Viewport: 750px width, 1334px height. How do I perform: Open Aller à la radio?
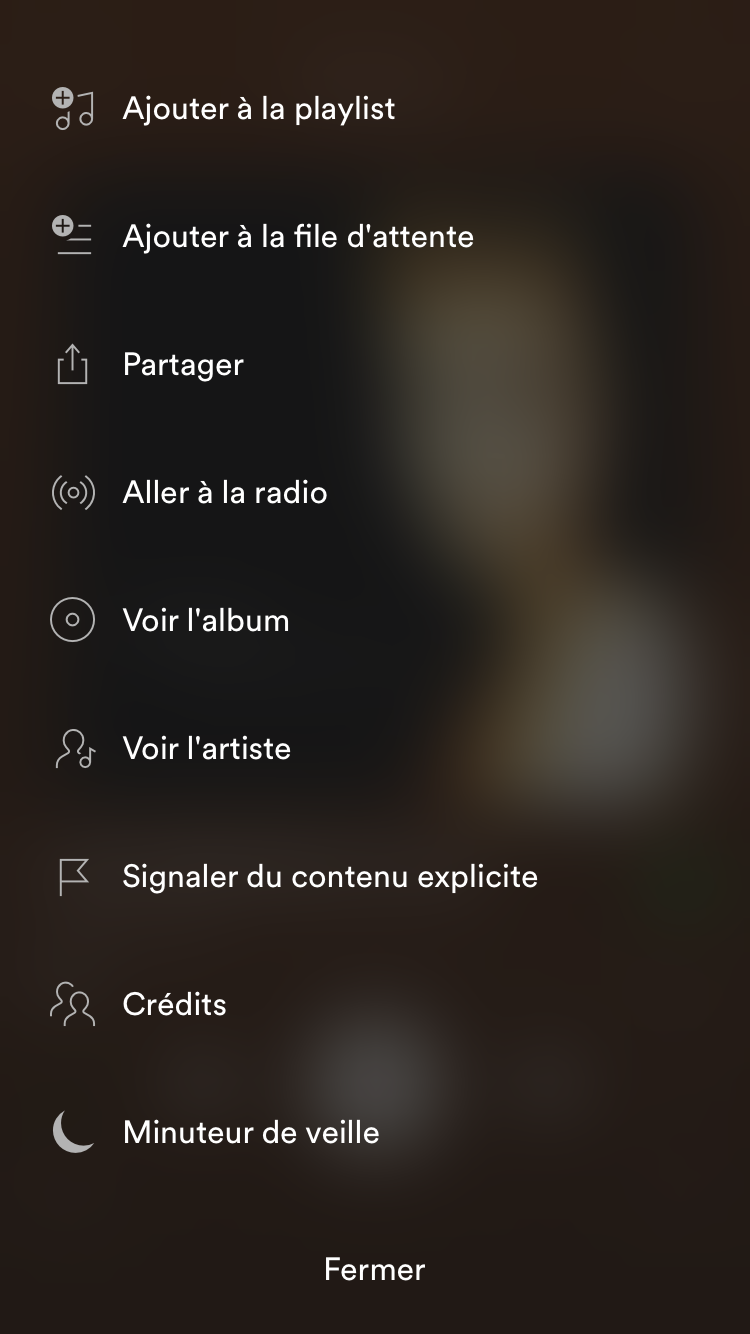coord(224,493)
